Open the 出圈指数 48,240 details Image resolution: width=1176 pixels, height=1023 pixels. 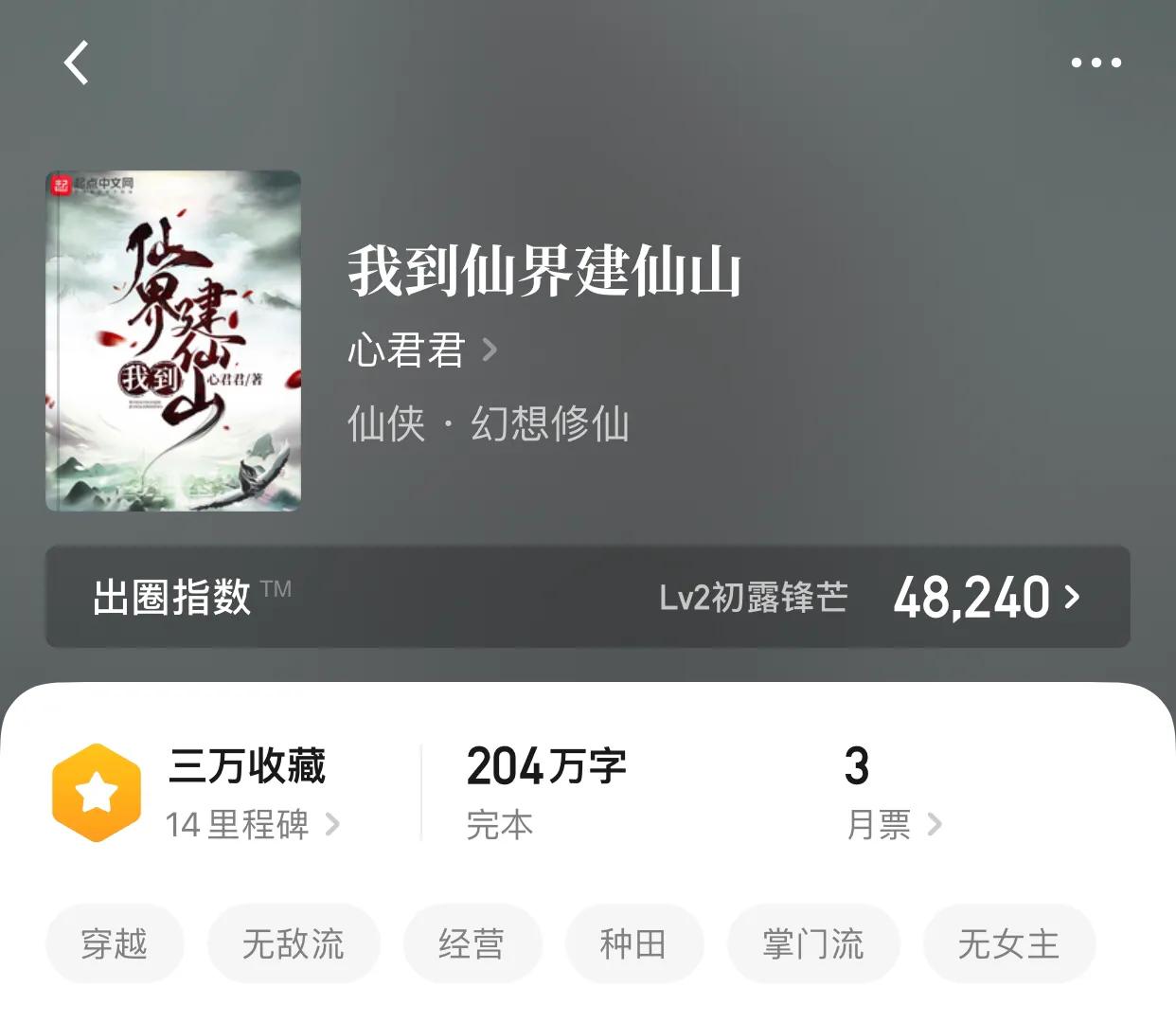coord(587,597)
